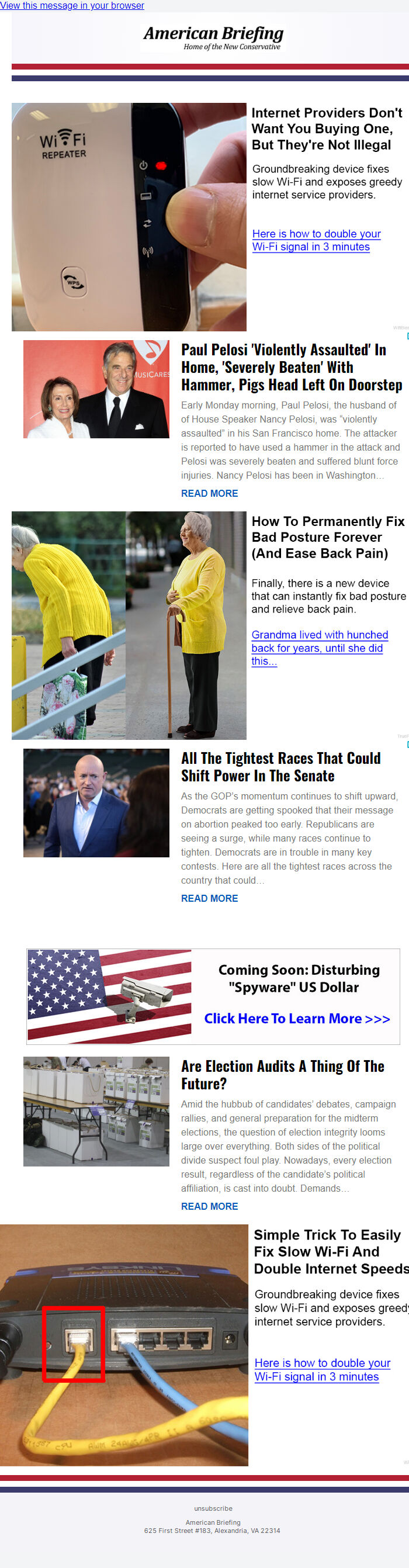Read more about tightest Senate races
Viewport: 409px width, 1568px height.
coord(209,898)
